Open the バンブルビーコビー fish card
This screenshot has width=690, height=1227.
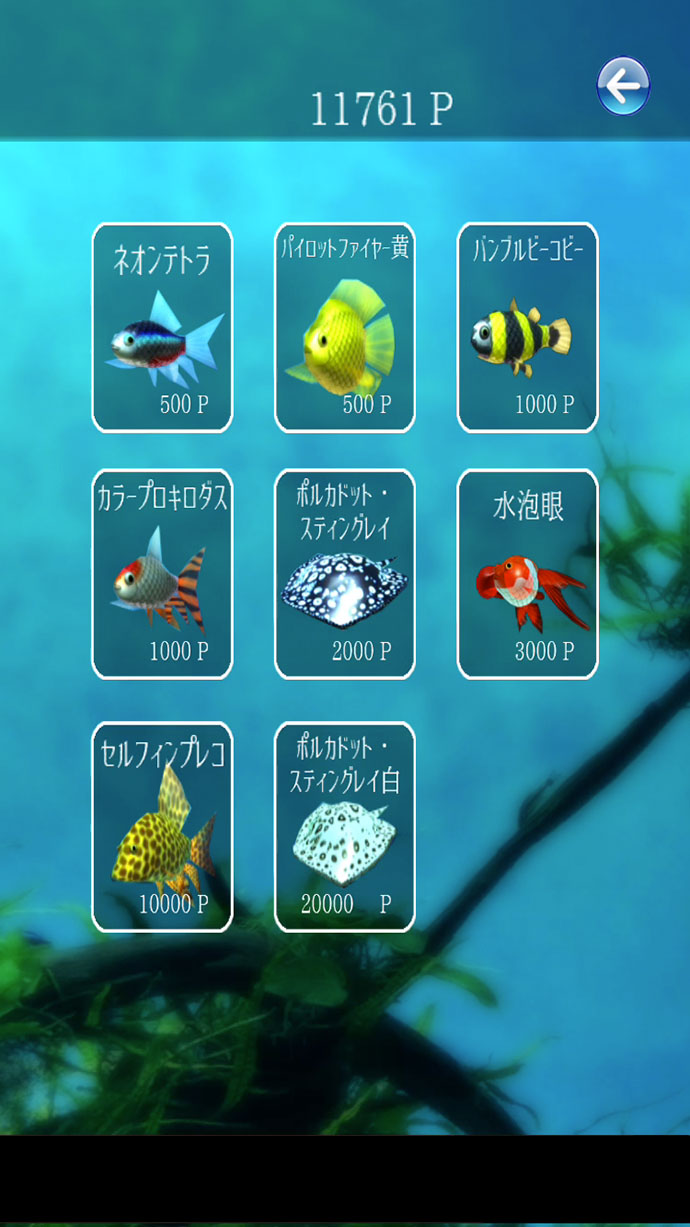coord(527,328)
